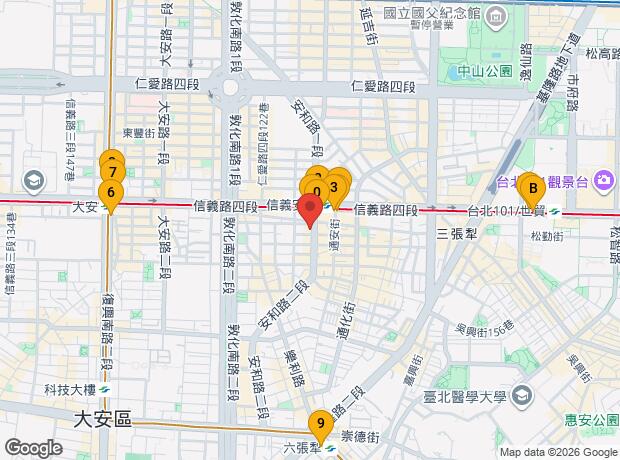
Task: Select the orange marker labeled 6
Action: pos(111,192)
